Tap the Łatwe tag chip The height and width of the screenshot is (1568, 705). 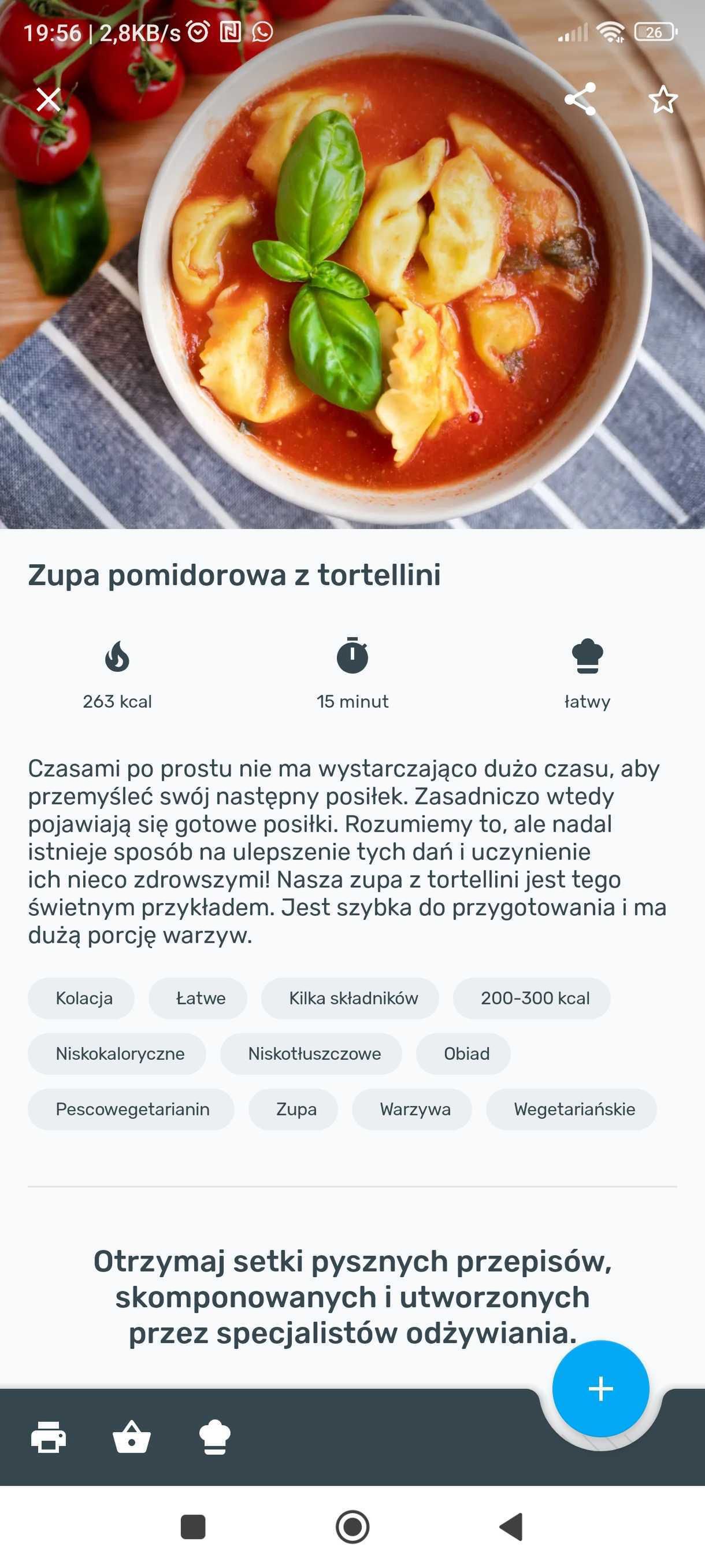point(200,999)
